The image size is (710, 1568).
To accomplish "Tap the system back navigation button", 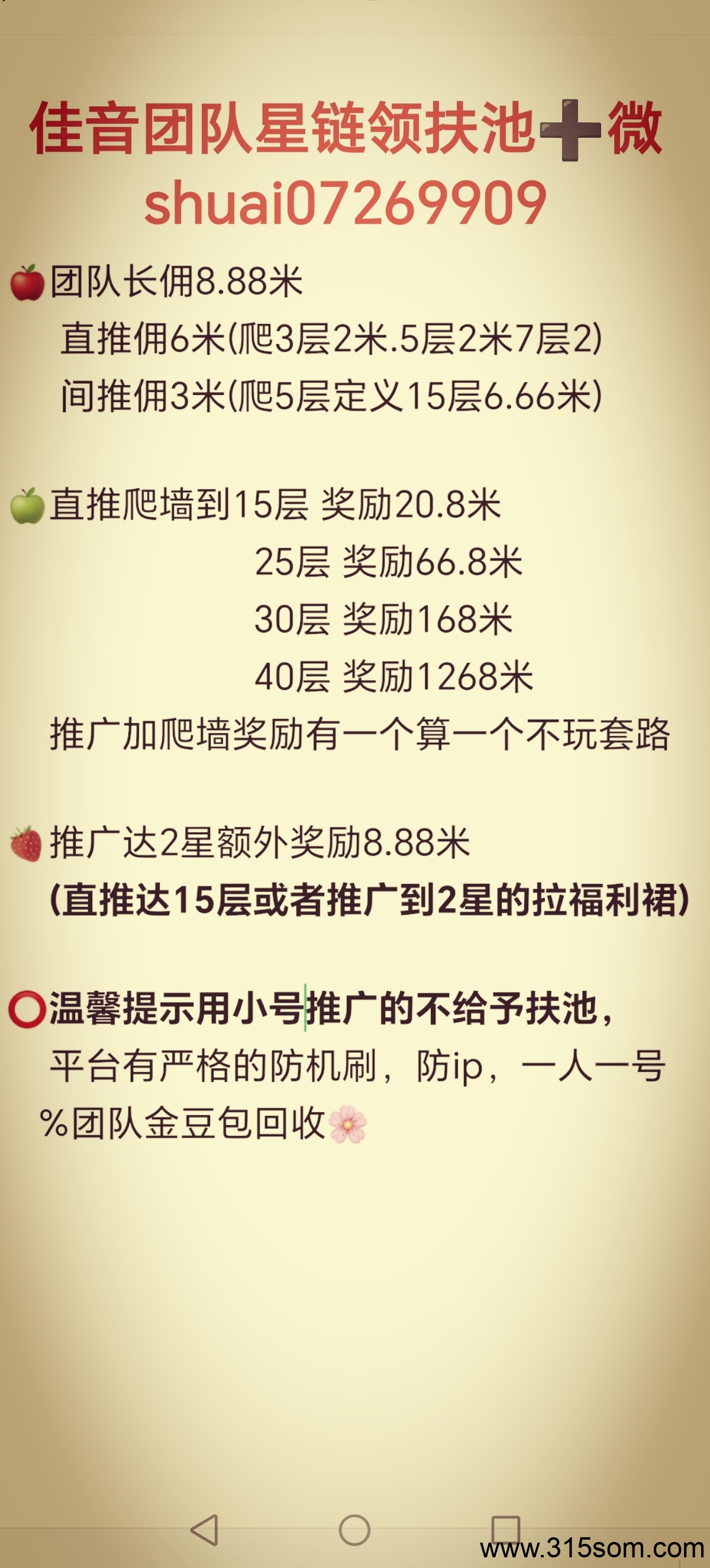I will click(205, 1529).
